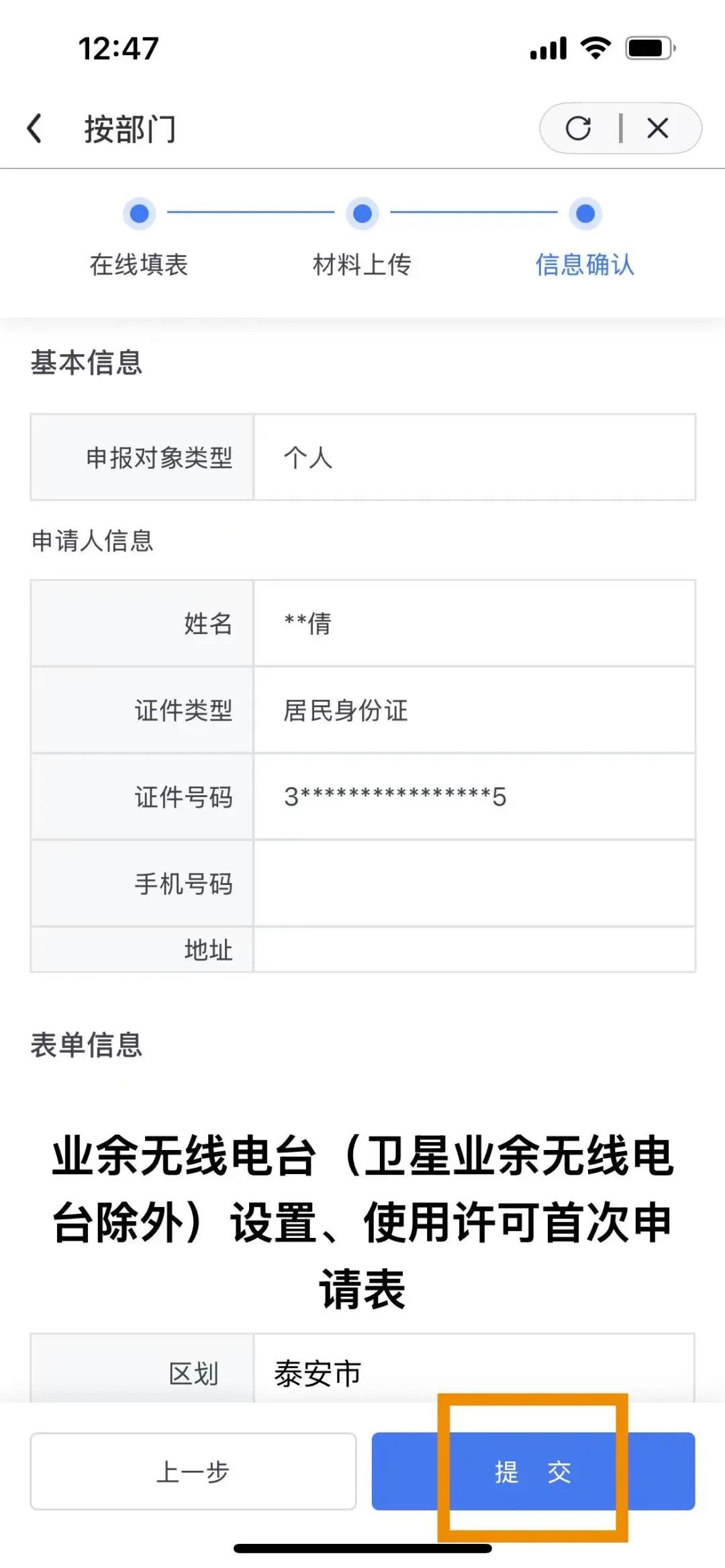This screenshot has height=1568, width=725.
Task: Refresh the mini program page
Action: click(x=578, y=128)
